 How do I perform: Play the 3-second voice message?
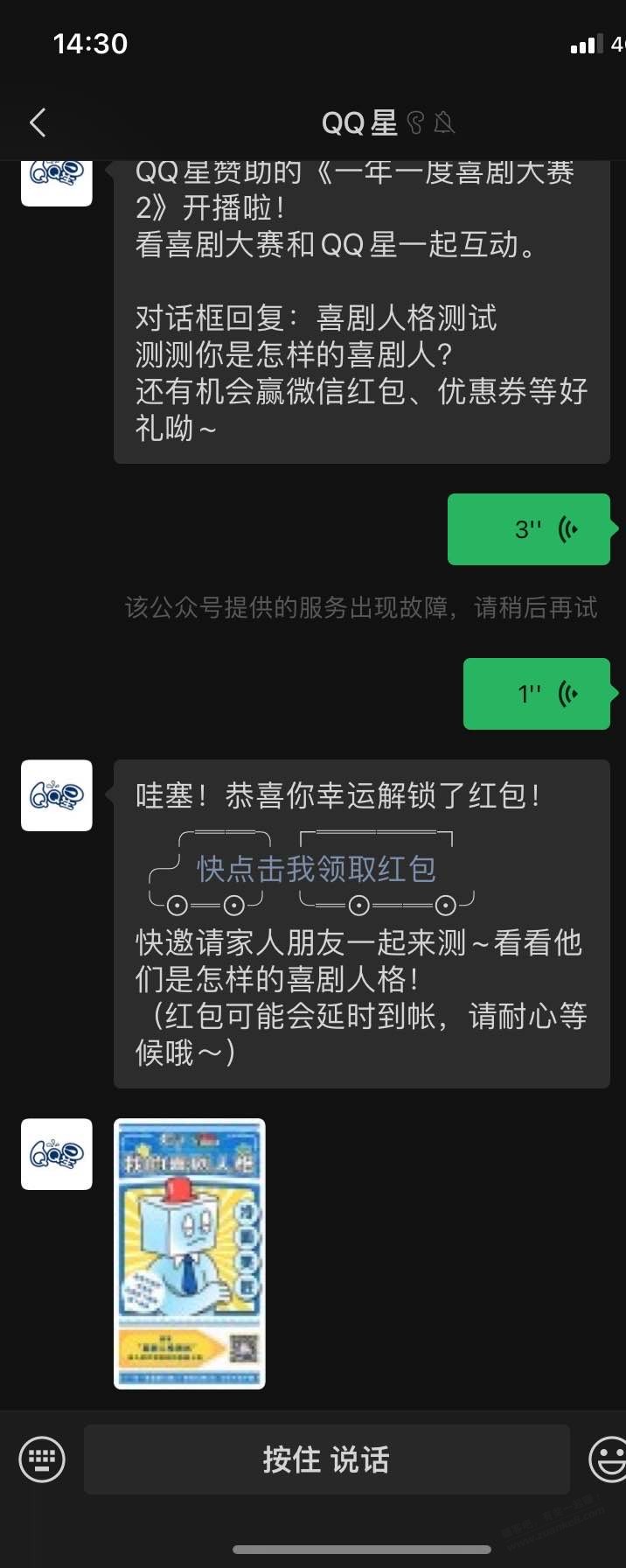(x=528, y=529)
